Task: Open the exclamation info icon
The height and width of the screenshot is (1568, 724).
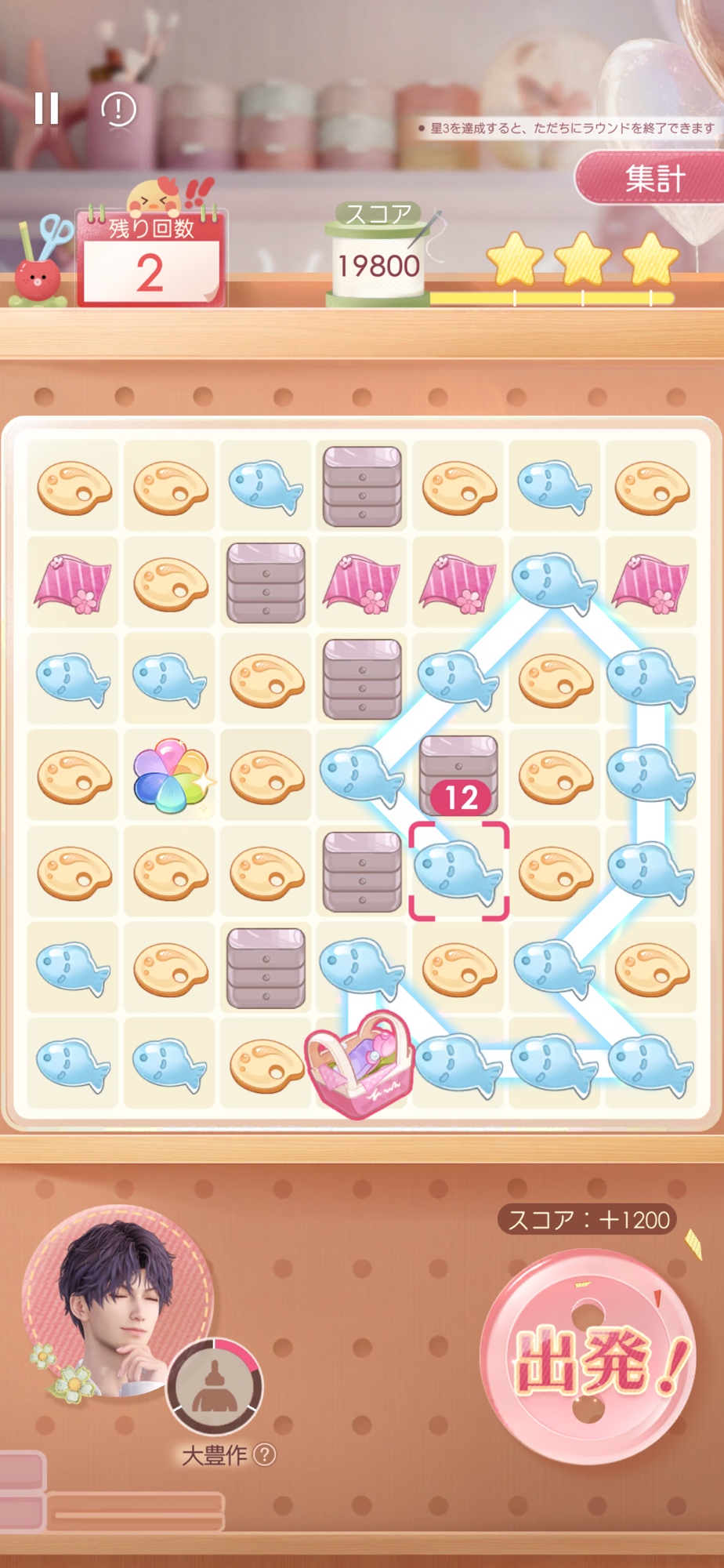Action: pos(119,108)
